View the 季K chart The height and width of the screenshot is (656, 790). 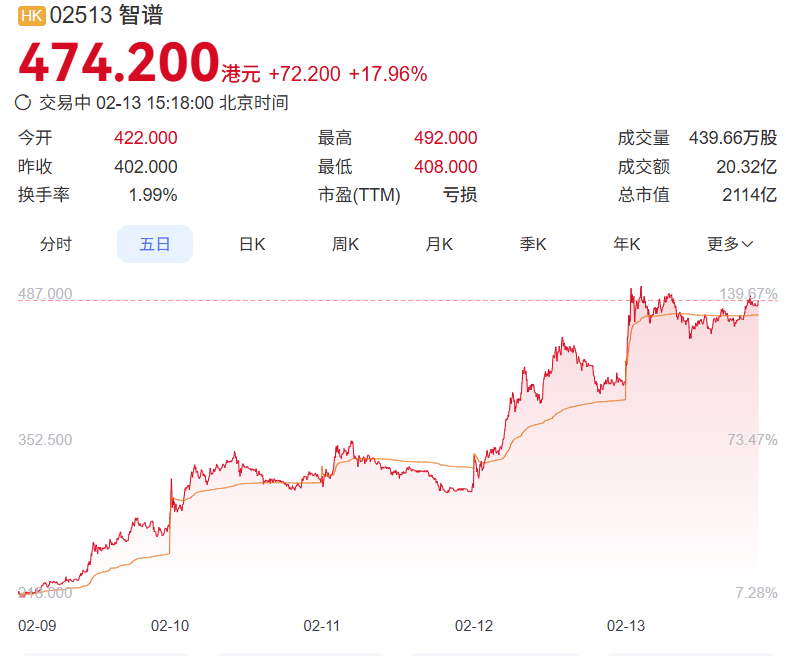(x=533, y=244)
